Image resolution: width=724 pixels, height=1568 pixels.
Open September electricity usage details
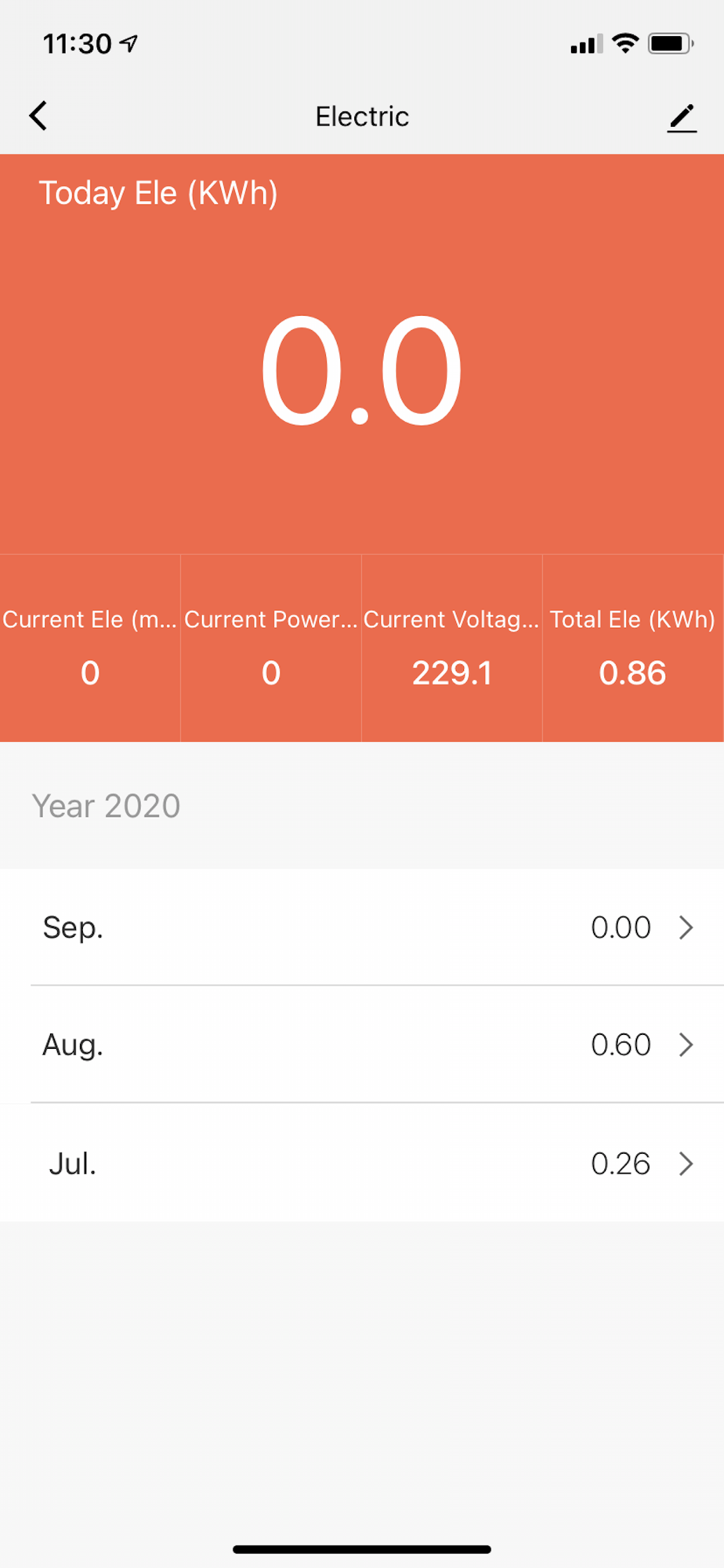362,927
